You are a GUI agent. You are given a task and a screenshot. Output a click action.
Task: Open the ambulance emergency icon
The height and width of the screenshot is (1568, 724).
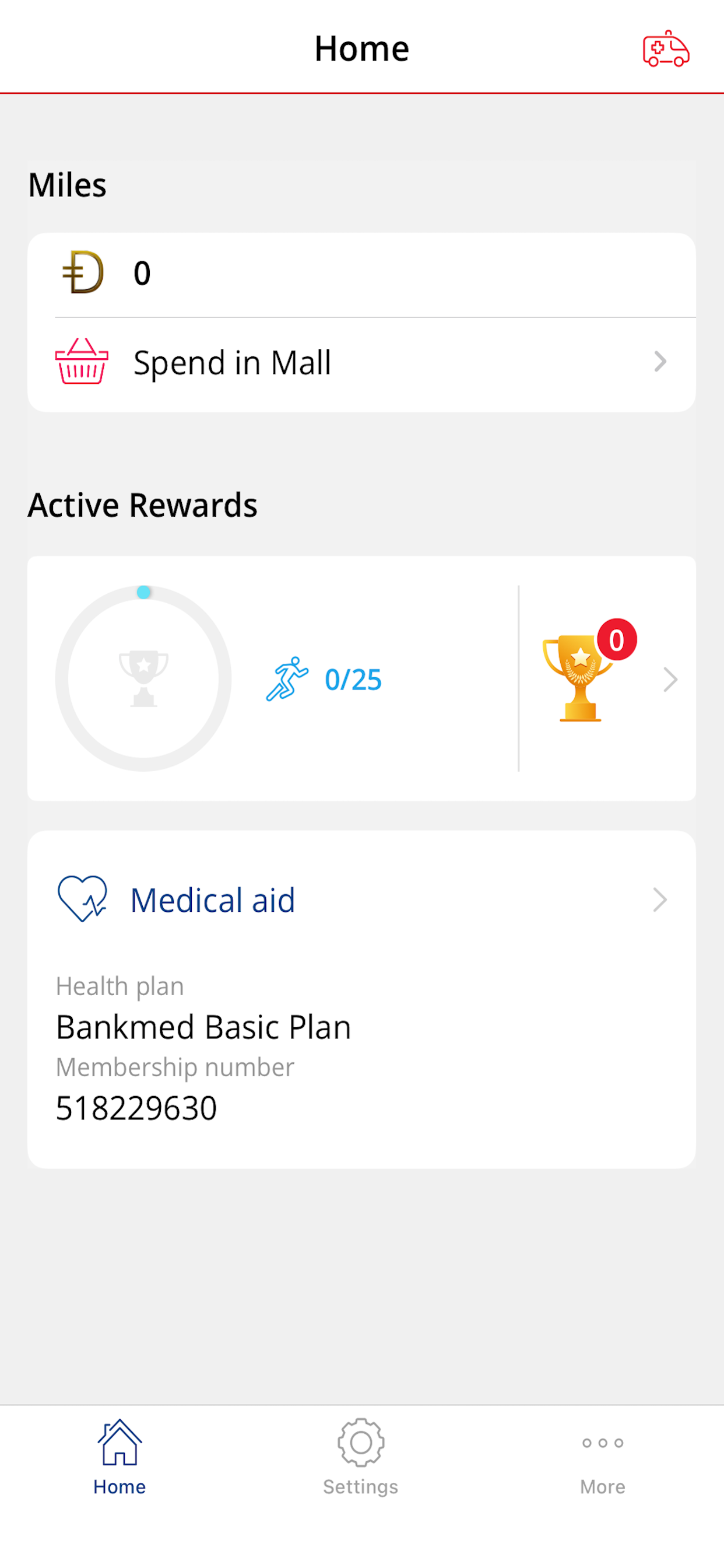666,48
